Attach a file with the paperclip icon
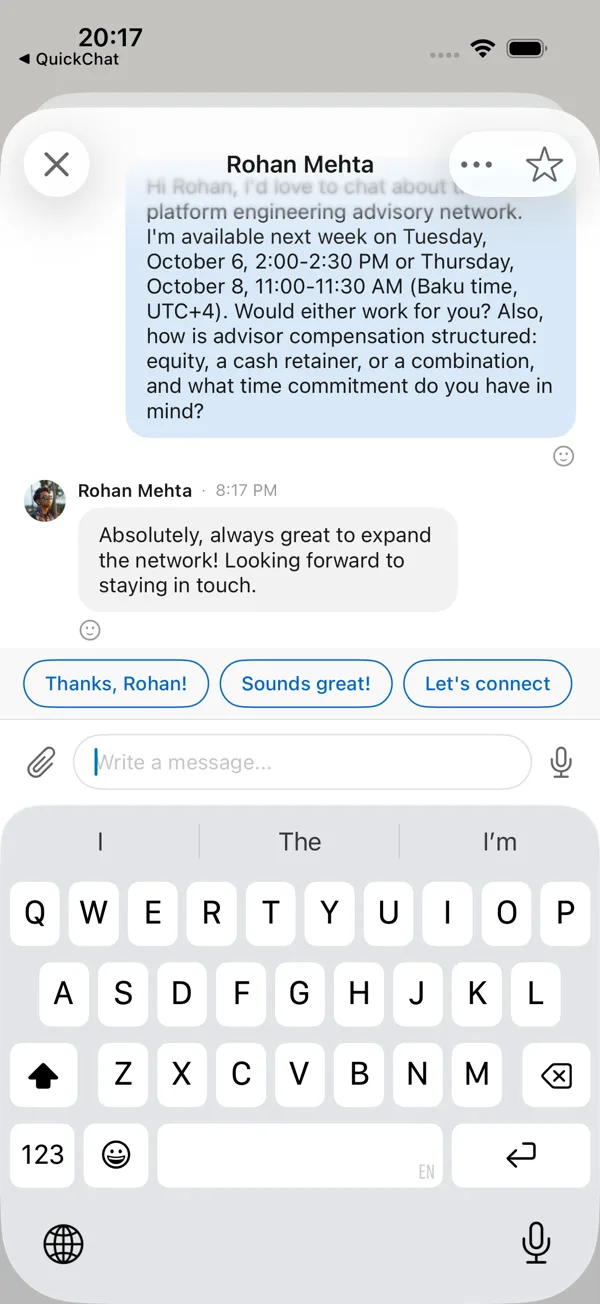This screenshot has height=1304, width=600. coord(40,763)
